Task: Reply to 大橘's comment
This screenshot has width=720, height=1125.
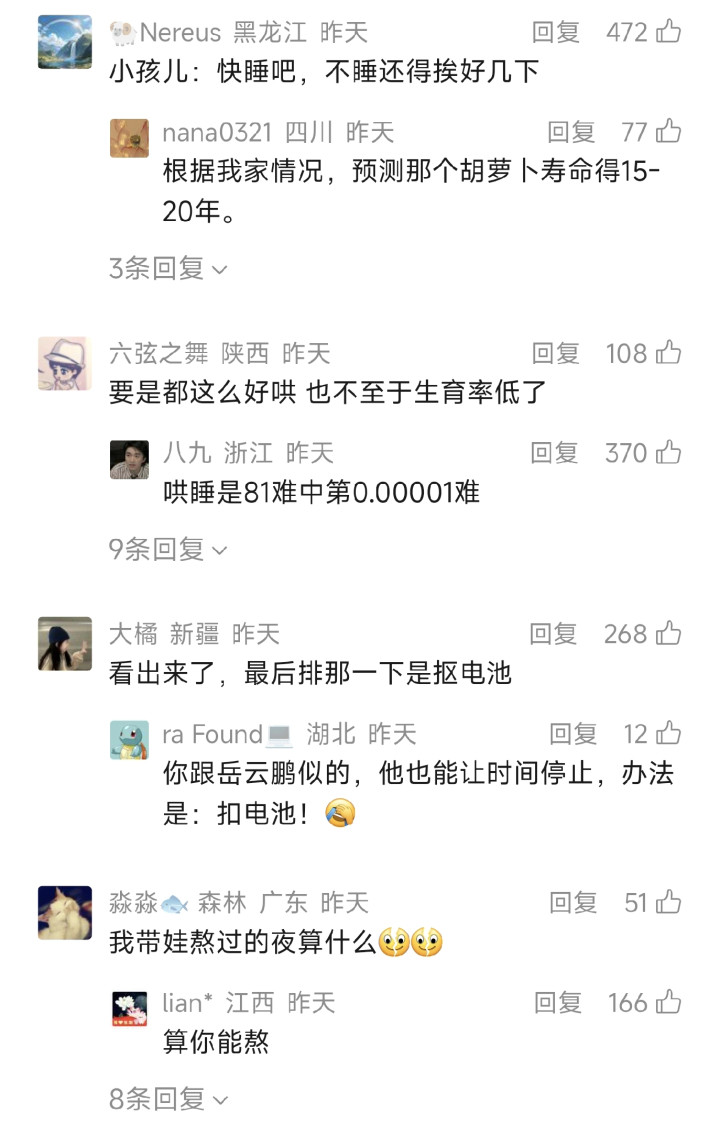Action: pos(553,634)
